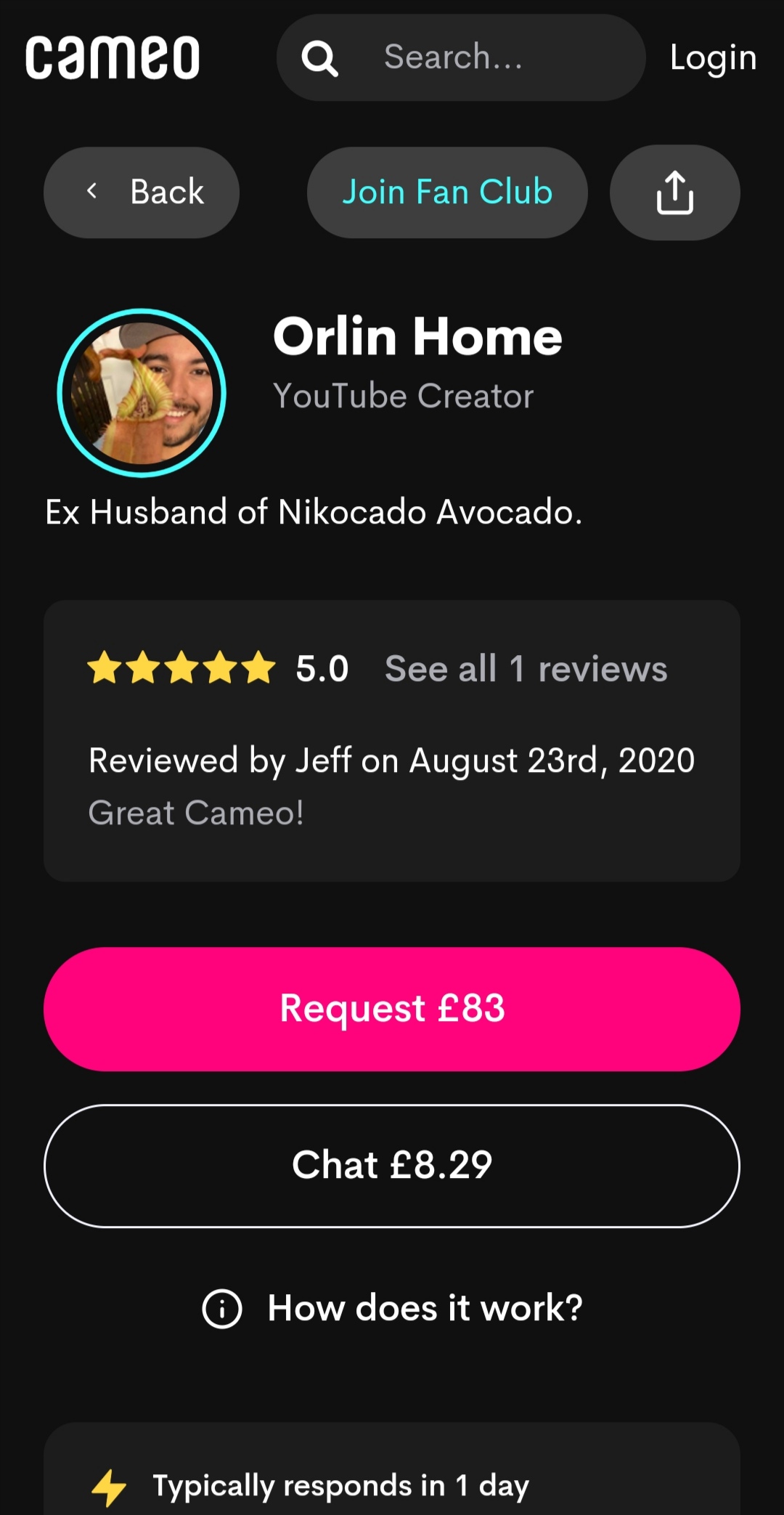See all 1 reviews
The height and width of the screenshot is (1515, 784).
tap(526, 668)
